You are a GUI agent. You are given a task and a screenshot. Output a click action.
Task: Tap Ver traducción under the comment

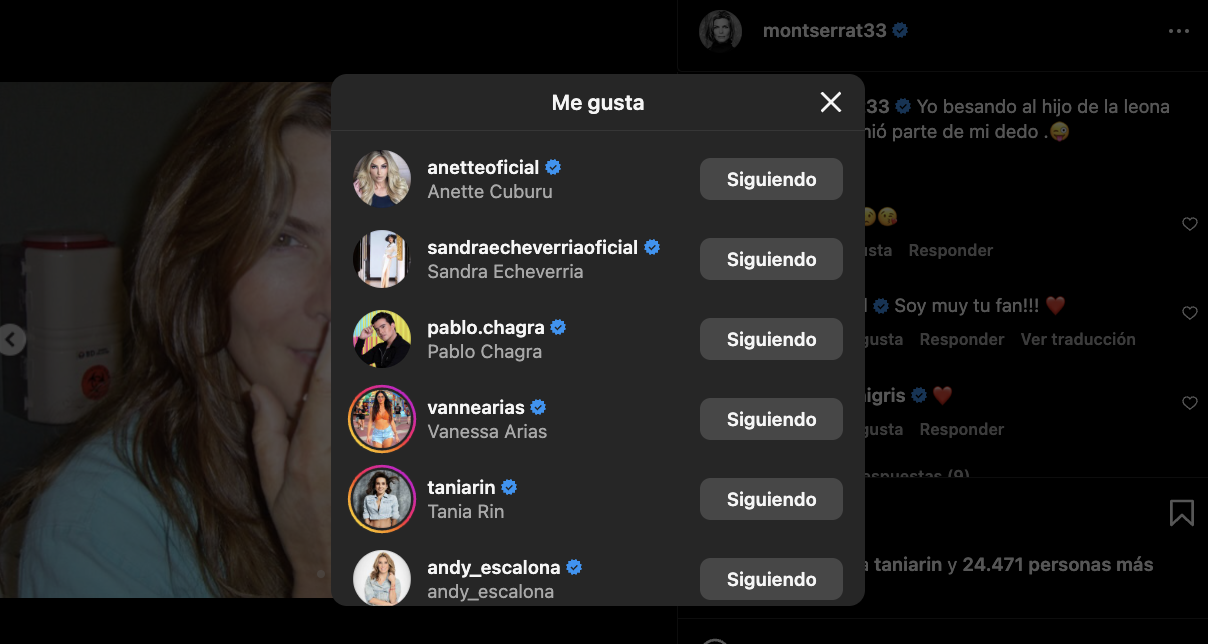1077,340
